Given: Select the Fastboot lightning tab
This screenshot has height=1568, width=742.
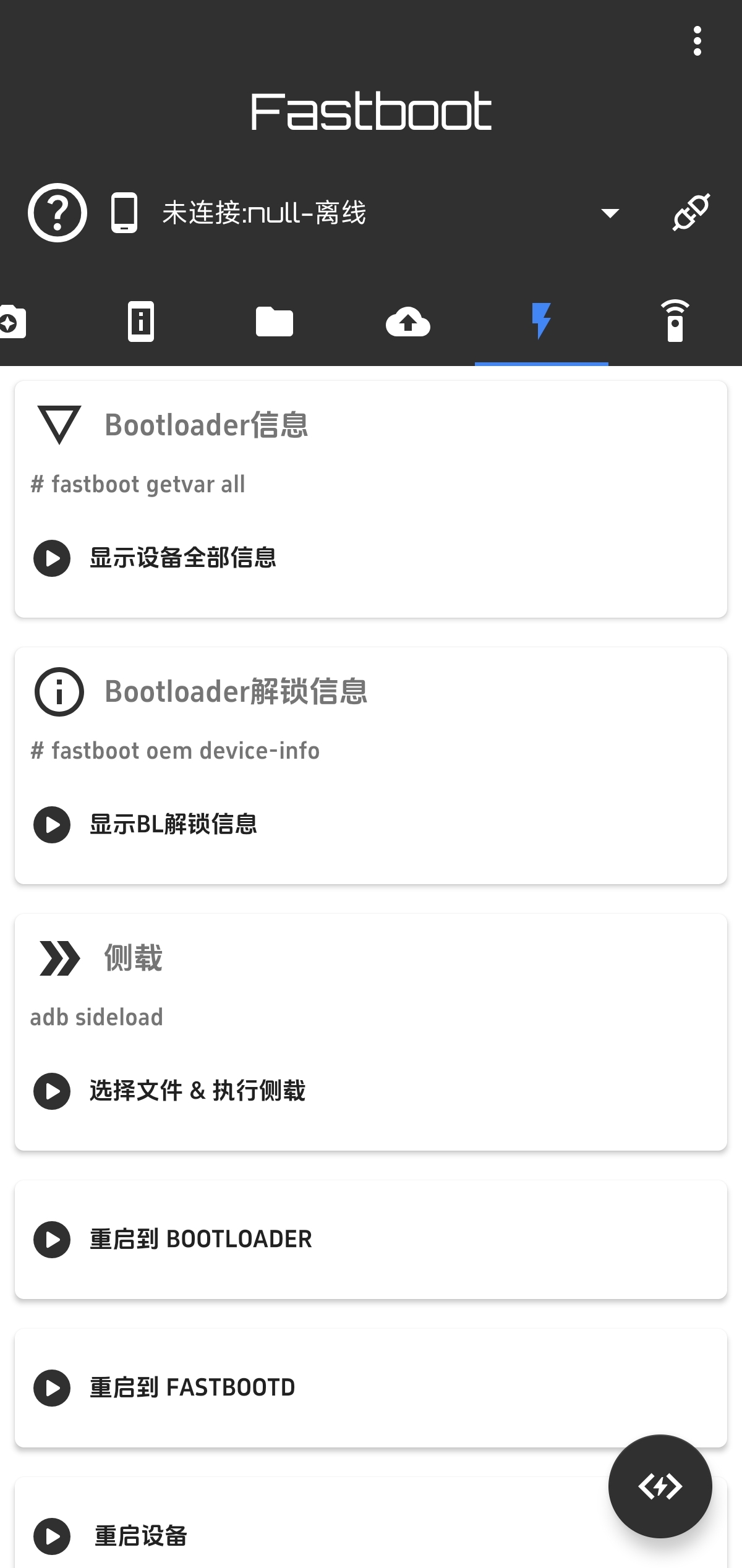Looking at the screenshot, I should tap(542, 322).
